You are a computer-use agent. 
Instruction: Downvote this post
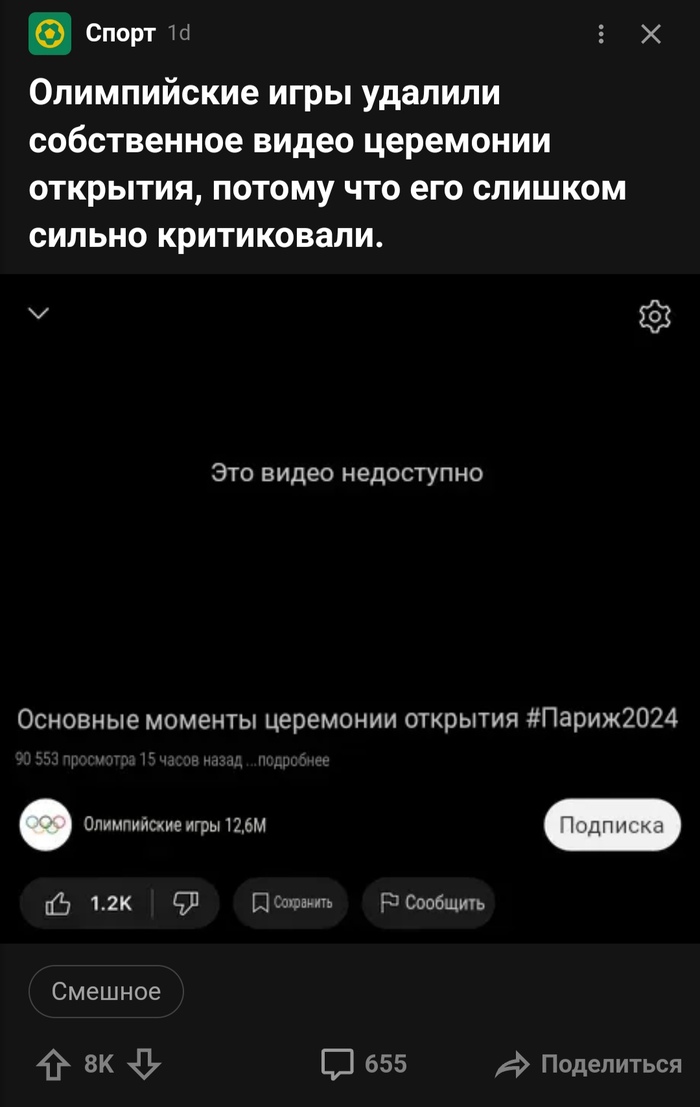144,1064
